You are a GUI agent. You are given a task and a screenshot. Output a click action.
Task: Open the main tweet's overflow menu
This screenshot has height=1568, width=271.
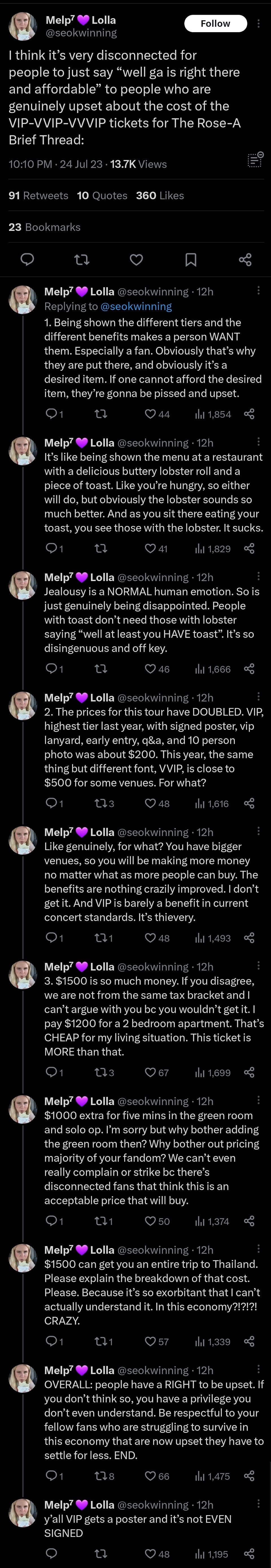[259, 23]
